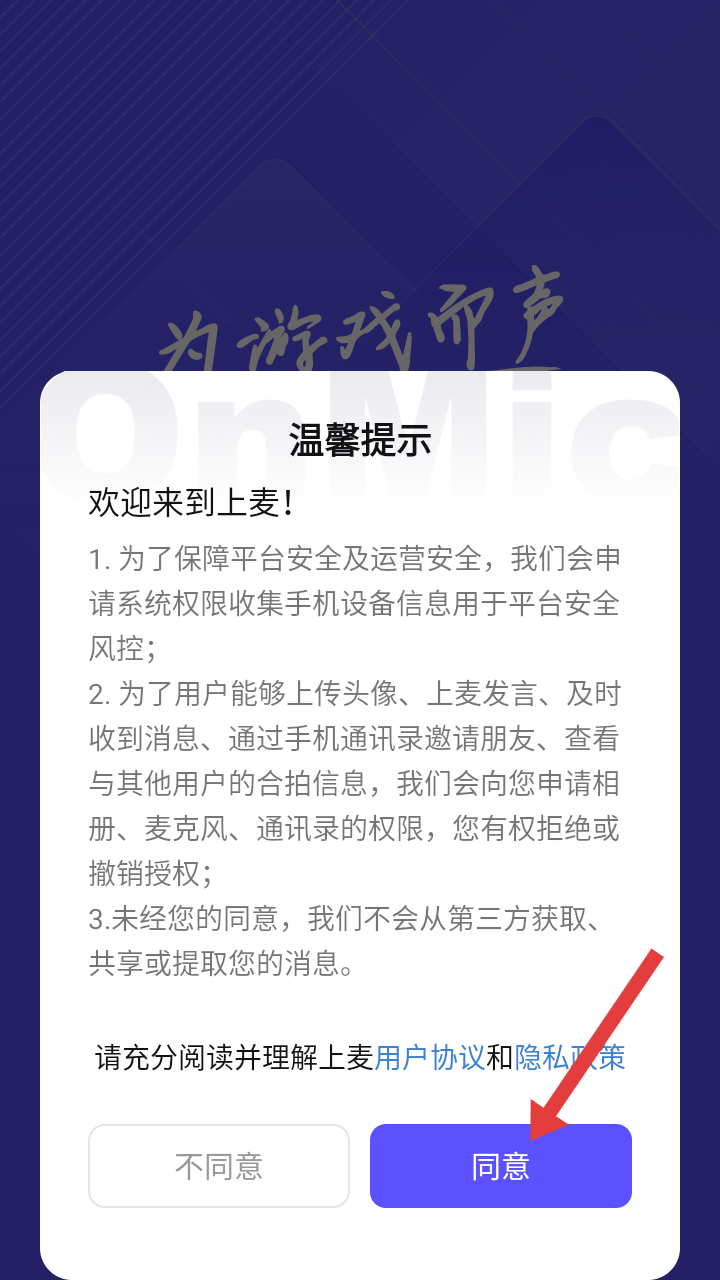Image resolution: width=720 pixels, height=1280 pixels.
Task: Open the 用户协议 link
Action: [430, 1057]
